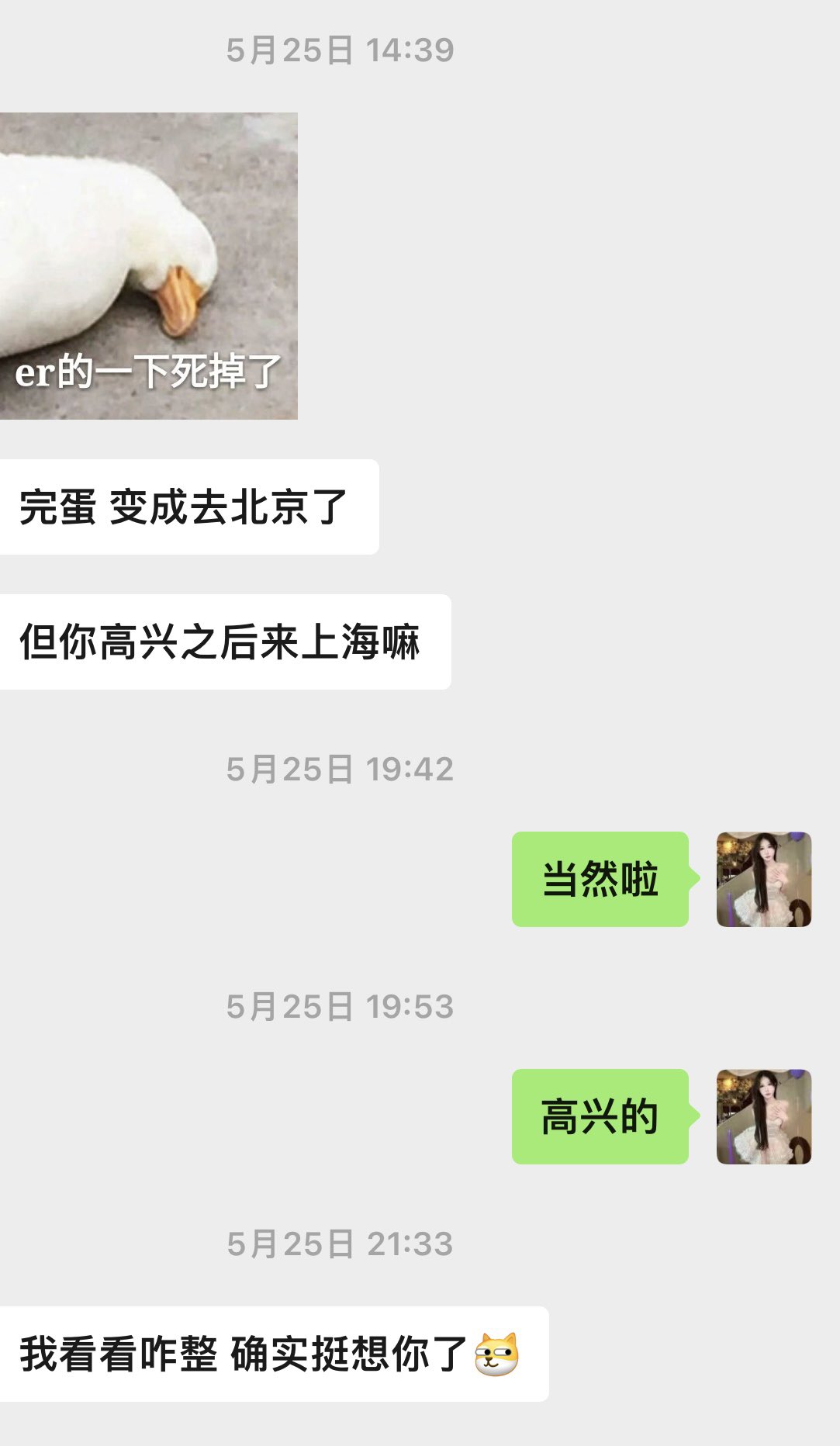Viewport: 840px width, 1446px height.
Task: Tap the profile avatar beside 当然啦
Action: point(763,879)
